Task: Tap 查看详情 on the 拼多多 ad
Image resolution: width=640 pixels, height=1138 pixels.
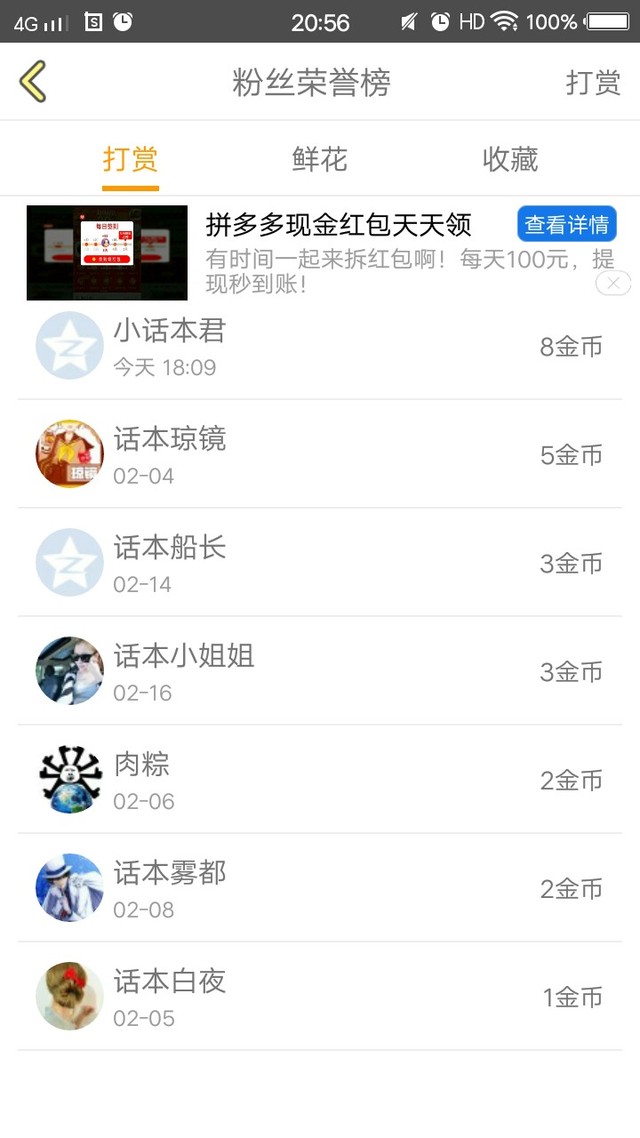Action: 566,225
